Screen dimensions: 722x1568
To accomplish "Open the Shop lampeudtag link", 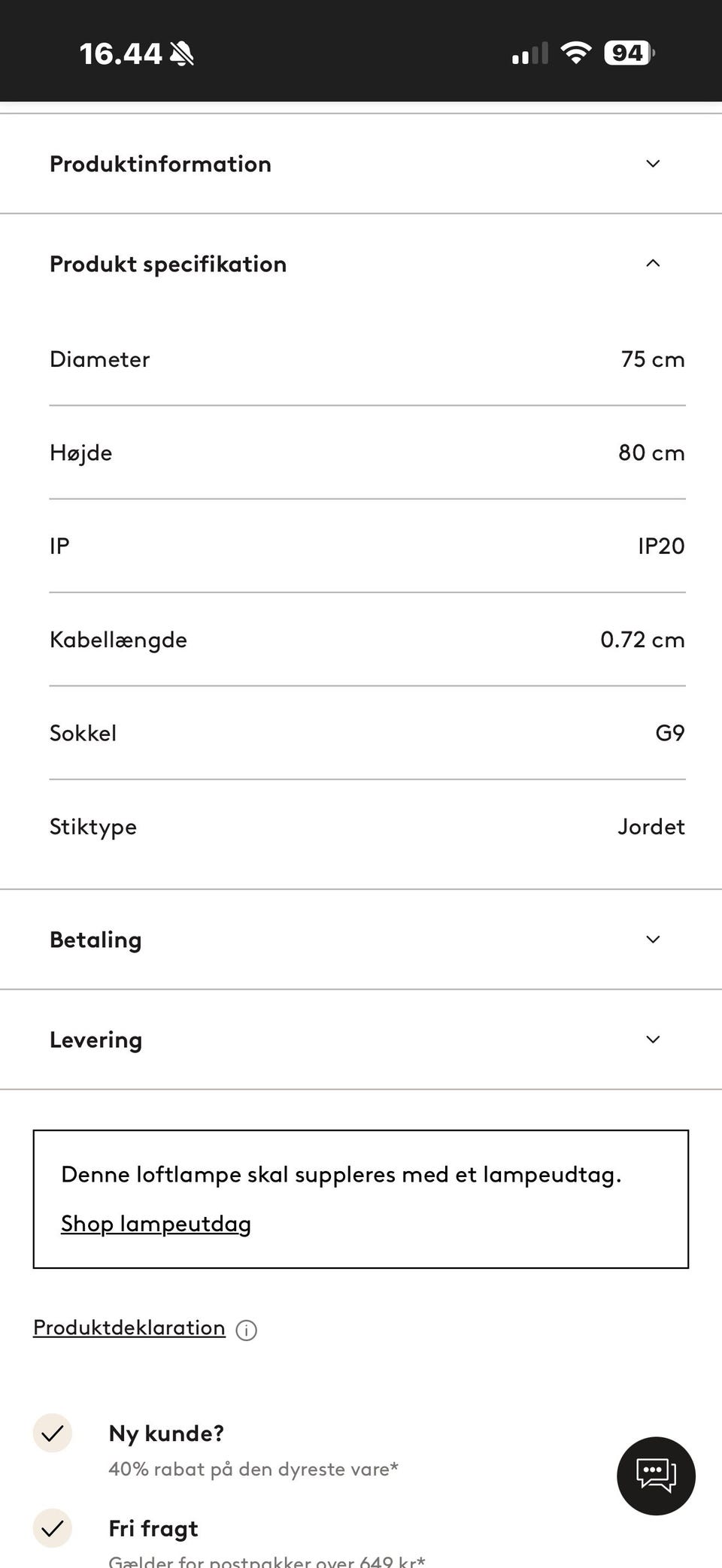I will pos(156,1224).
